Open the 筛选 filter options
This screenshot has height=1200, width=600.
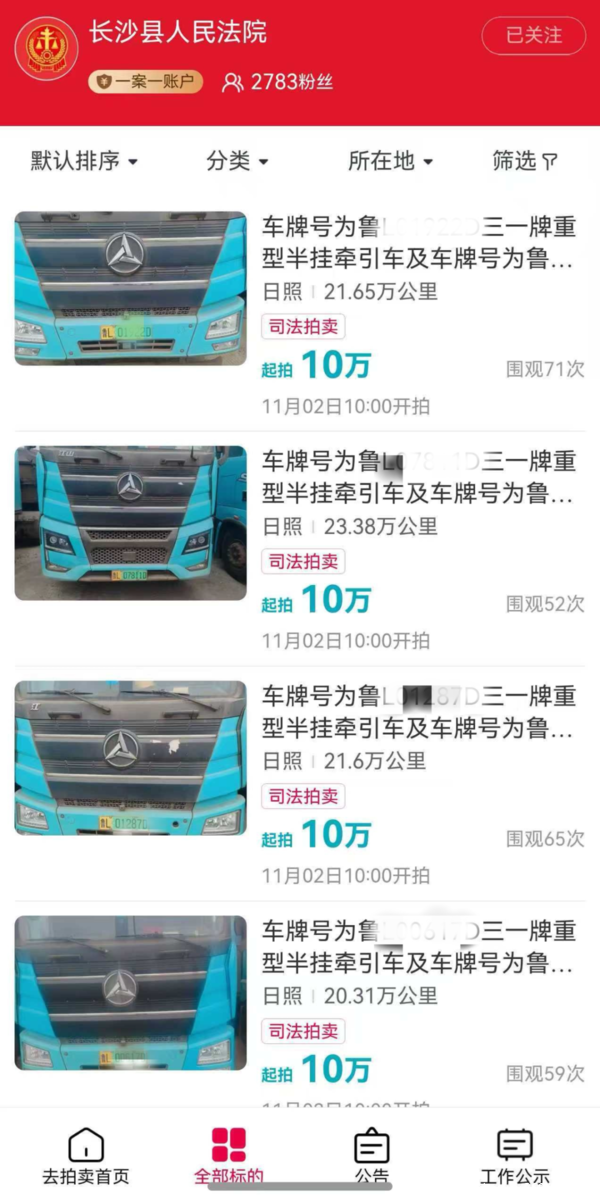click(x=524, y=161)
